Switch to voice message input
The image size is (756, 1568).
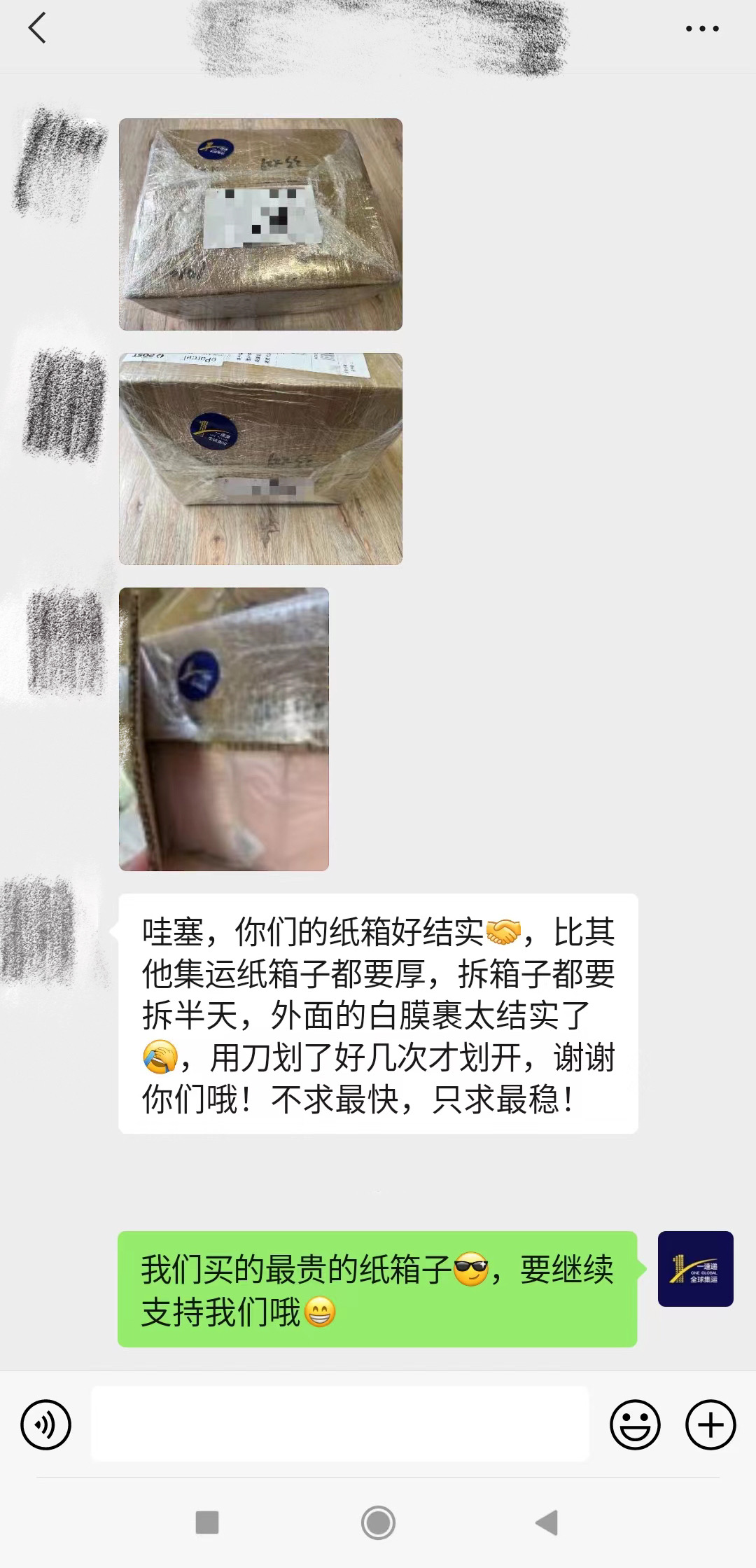(46, 1424)
